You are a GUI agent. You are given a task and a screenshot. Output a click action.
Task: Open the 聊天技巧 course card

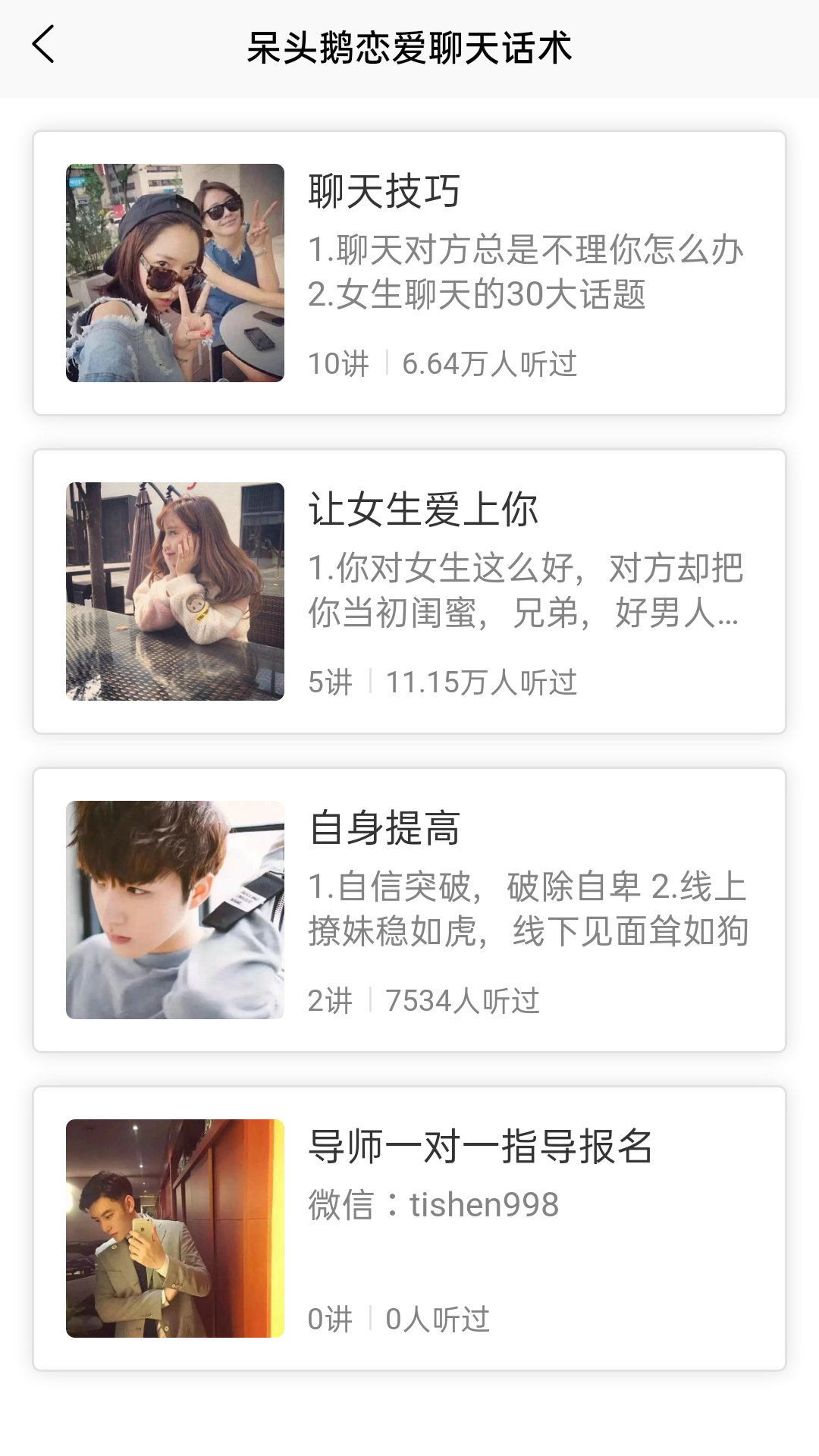409,273
